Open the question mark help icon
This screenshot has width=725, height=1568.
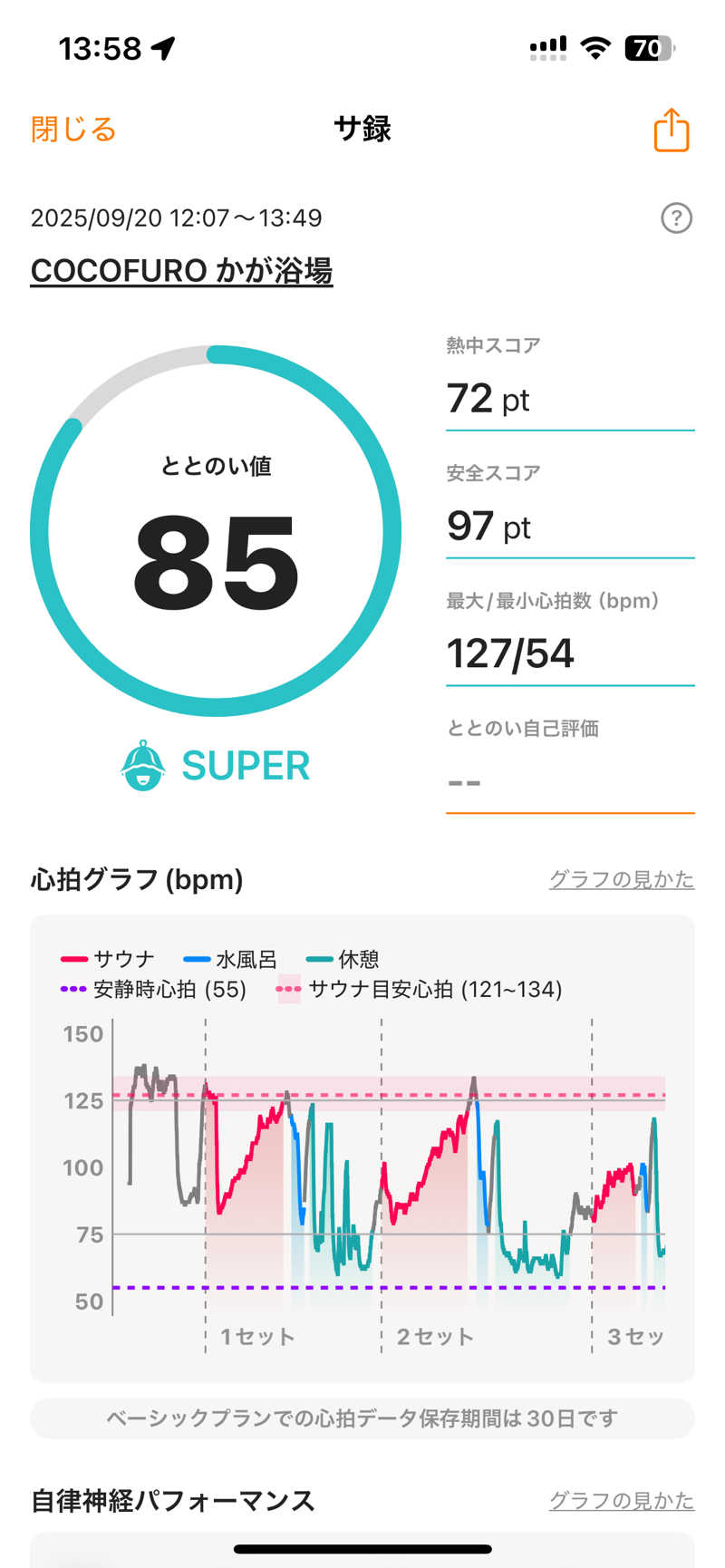(x=676, y=218)
